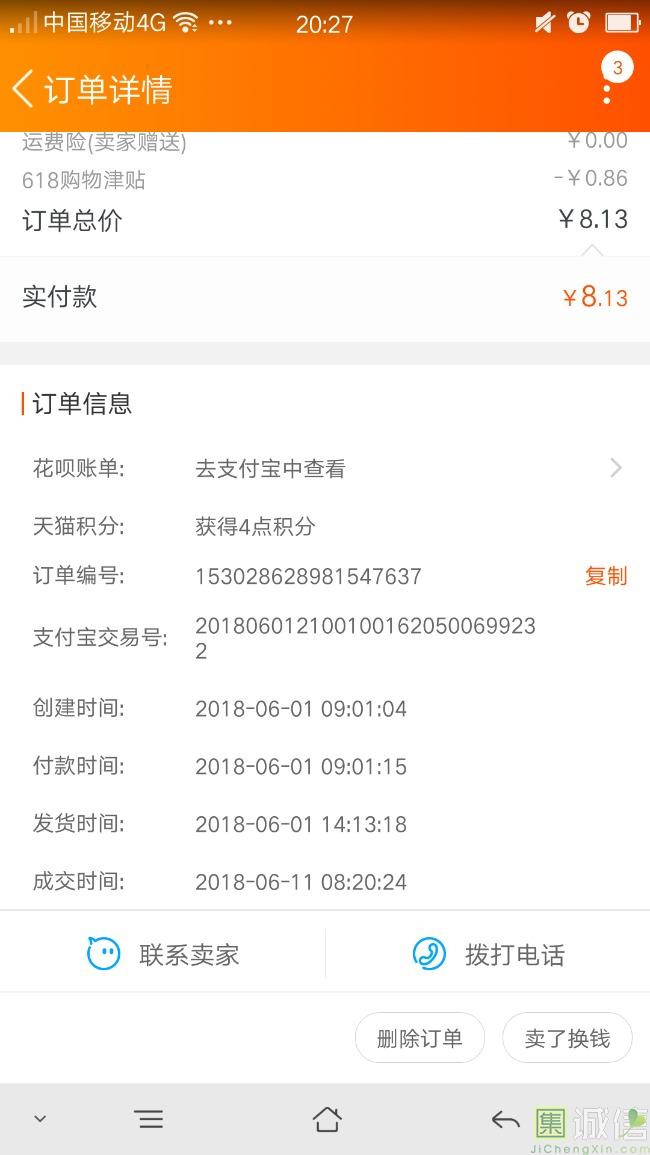The image size is (650, 1155).
Task: Tap the system back arrow
Action: 506,1120
